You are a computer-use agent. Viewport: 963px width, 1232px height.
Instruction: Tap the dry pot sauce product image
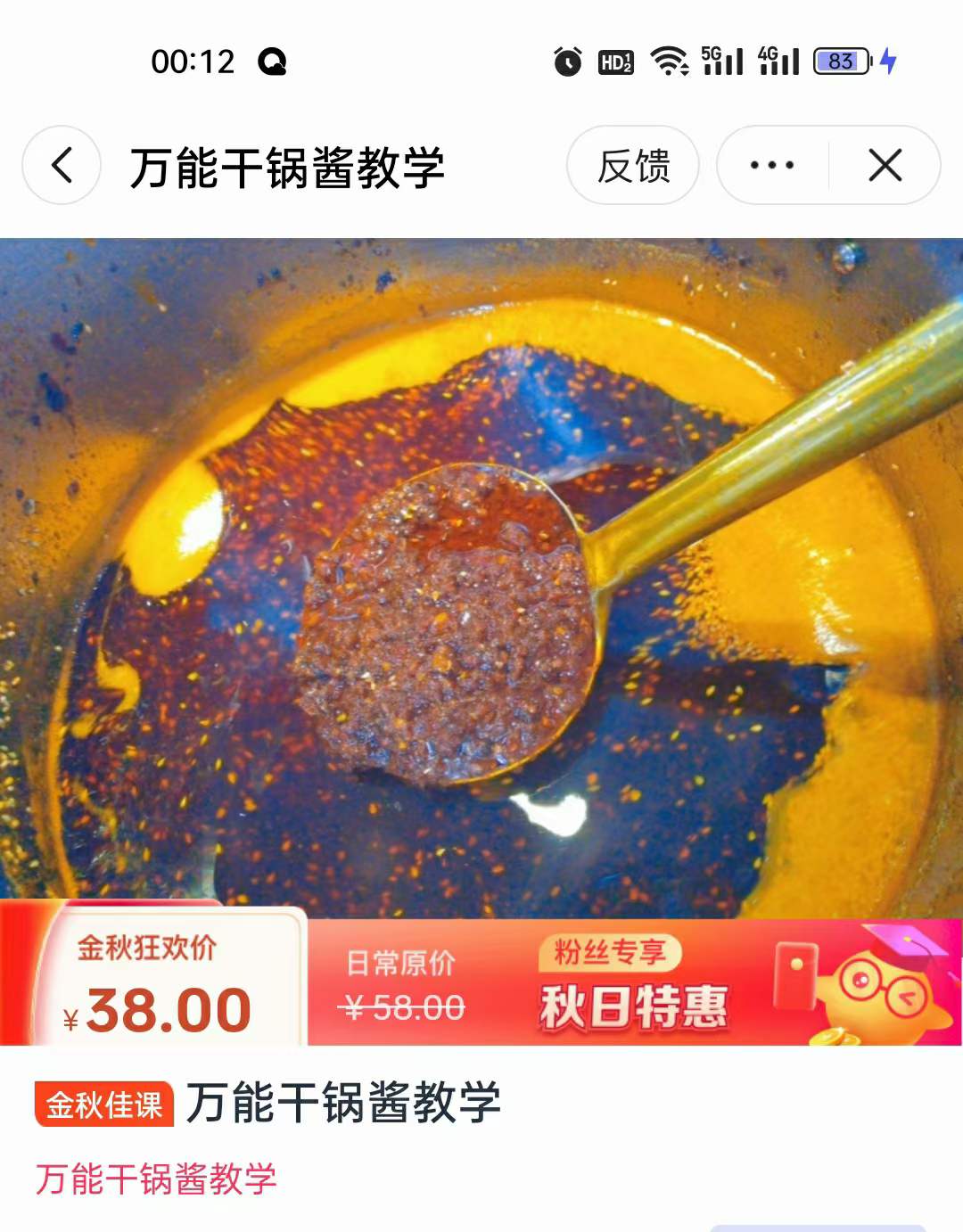tap(481, 571)
